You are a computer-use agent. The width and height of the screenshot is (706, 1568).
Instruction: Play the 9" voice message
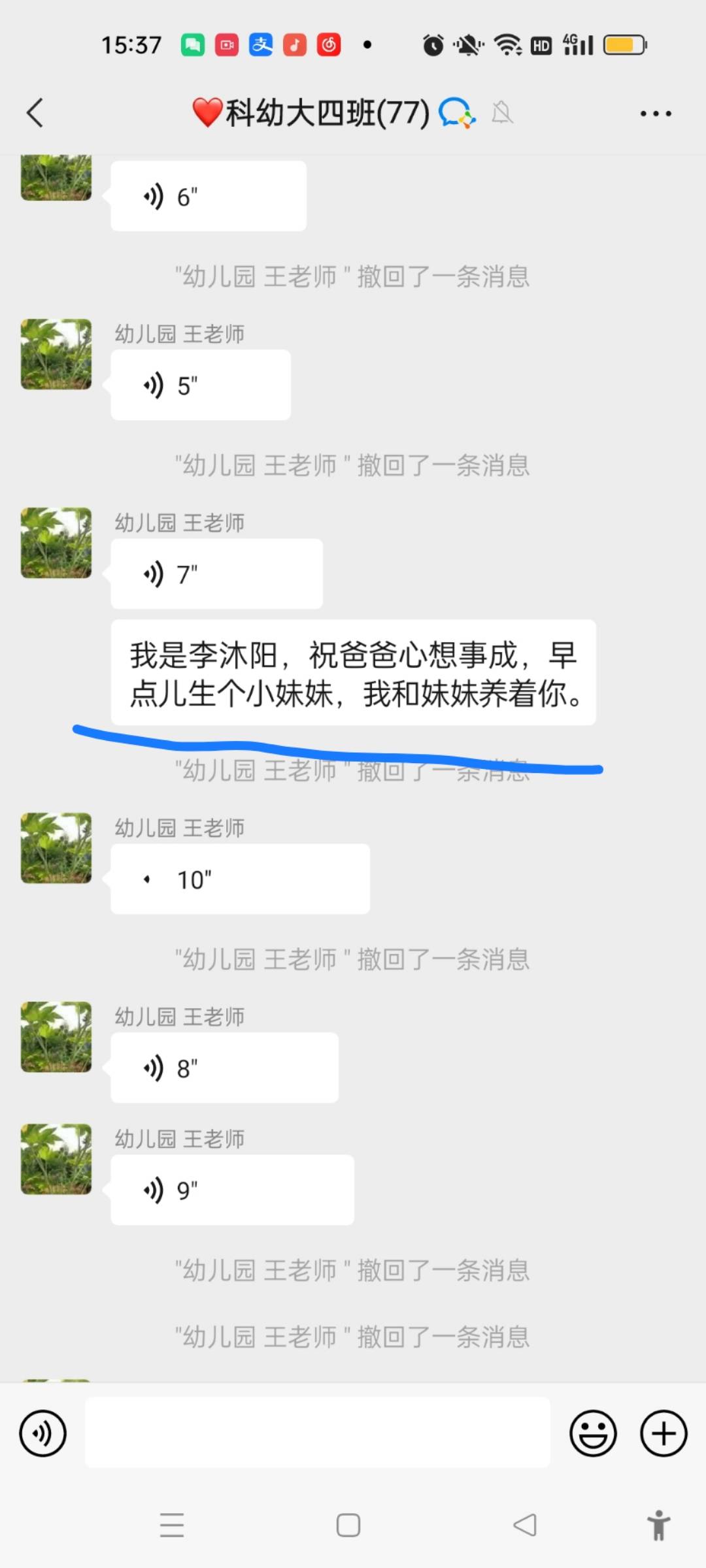[x=232, y=1189]
